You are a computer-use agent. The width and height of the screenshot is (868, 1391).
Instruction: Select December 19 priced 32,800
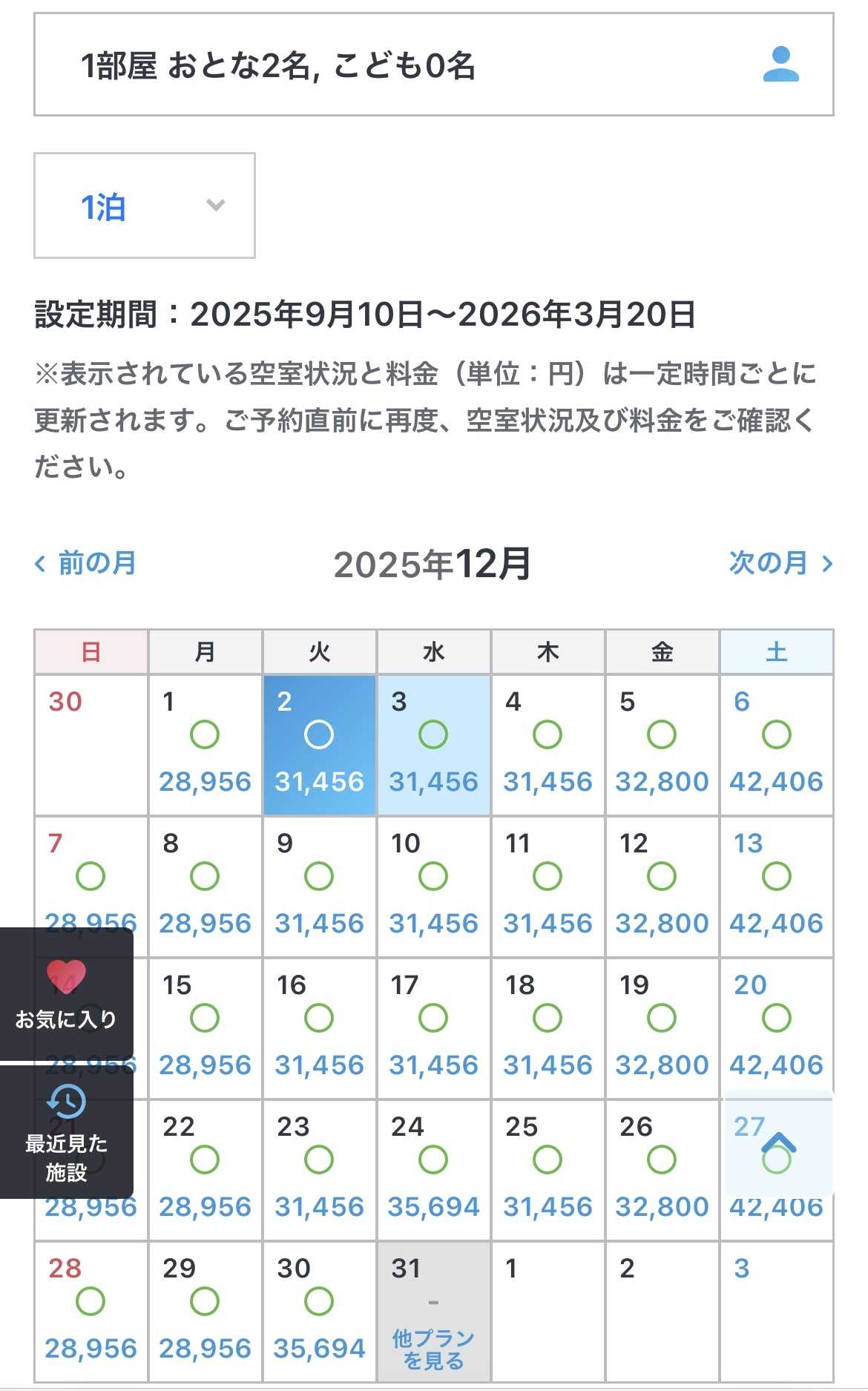click(x=662, y=1027)
